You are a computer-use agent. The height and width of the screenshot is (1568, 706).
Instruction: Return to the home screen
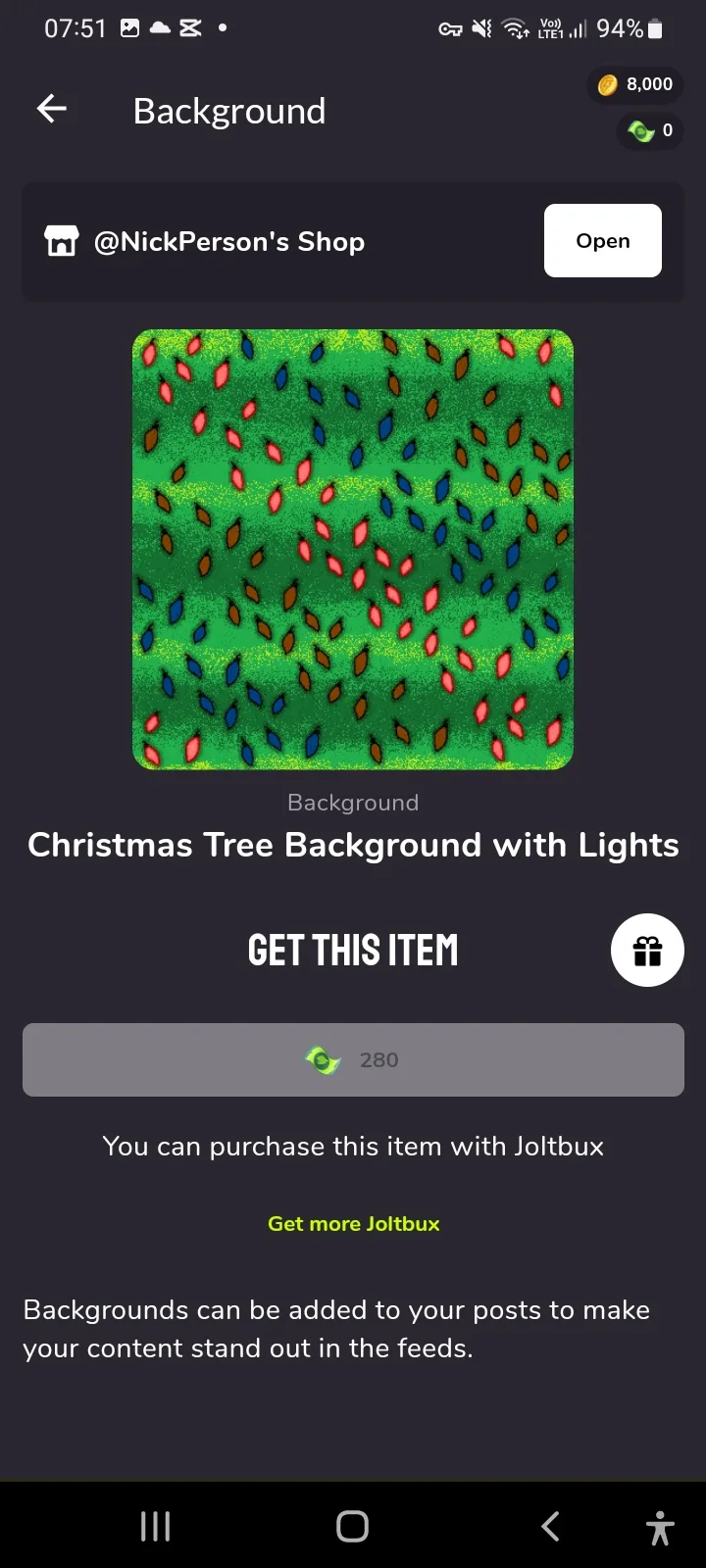pyautogui.click(x=353, y=1526)
